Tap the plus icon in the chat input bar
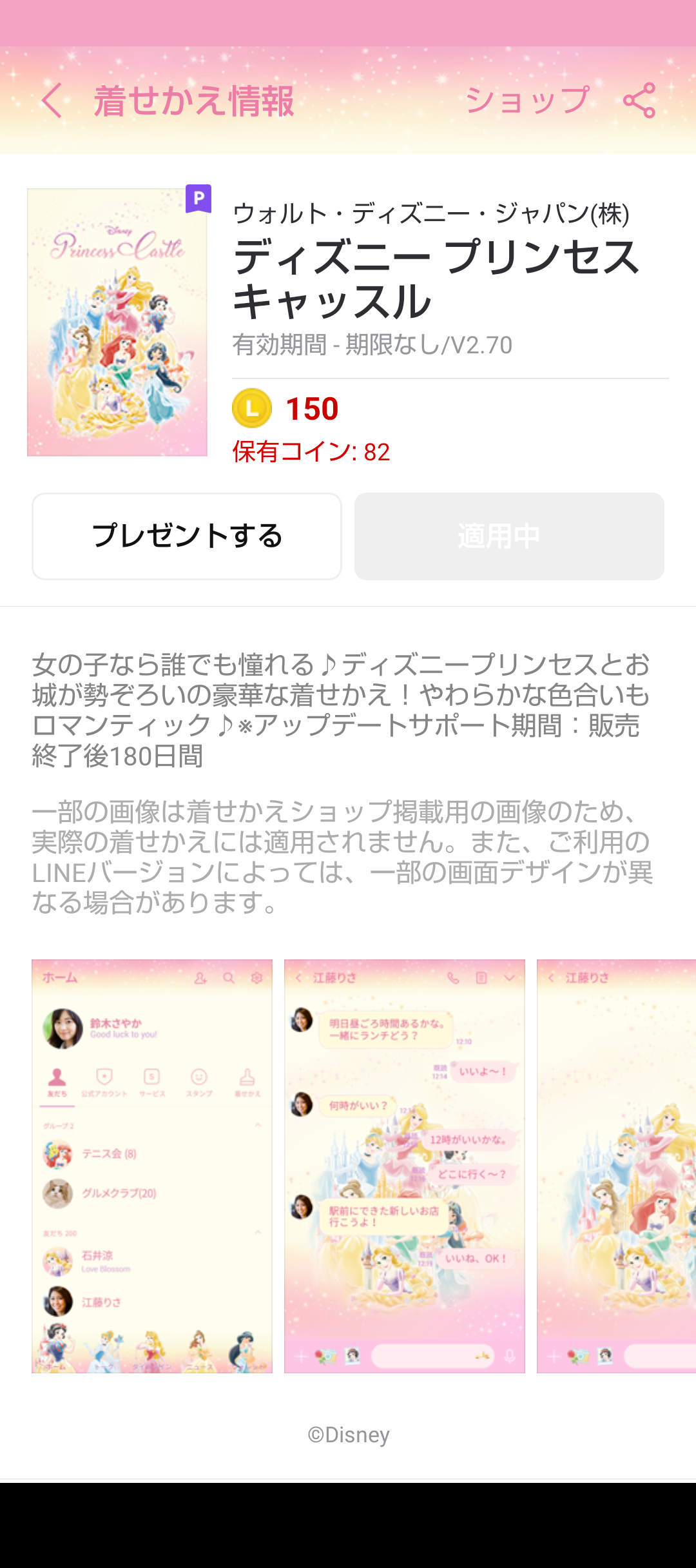Image resolution: width=696 pixels, height=1568 pixels. (302, 1356)
